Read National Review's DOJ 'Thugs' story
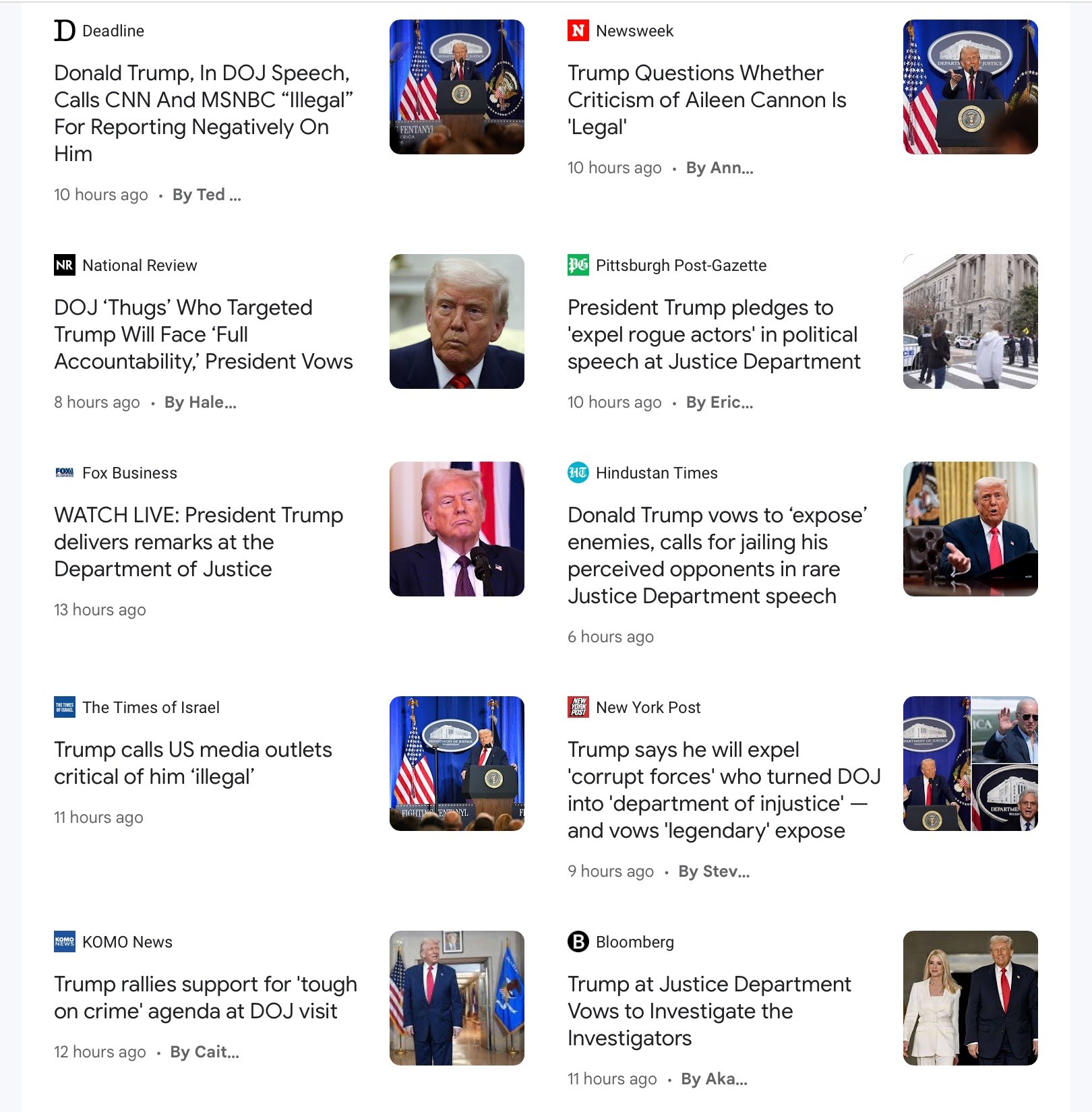 pos(203,334)
